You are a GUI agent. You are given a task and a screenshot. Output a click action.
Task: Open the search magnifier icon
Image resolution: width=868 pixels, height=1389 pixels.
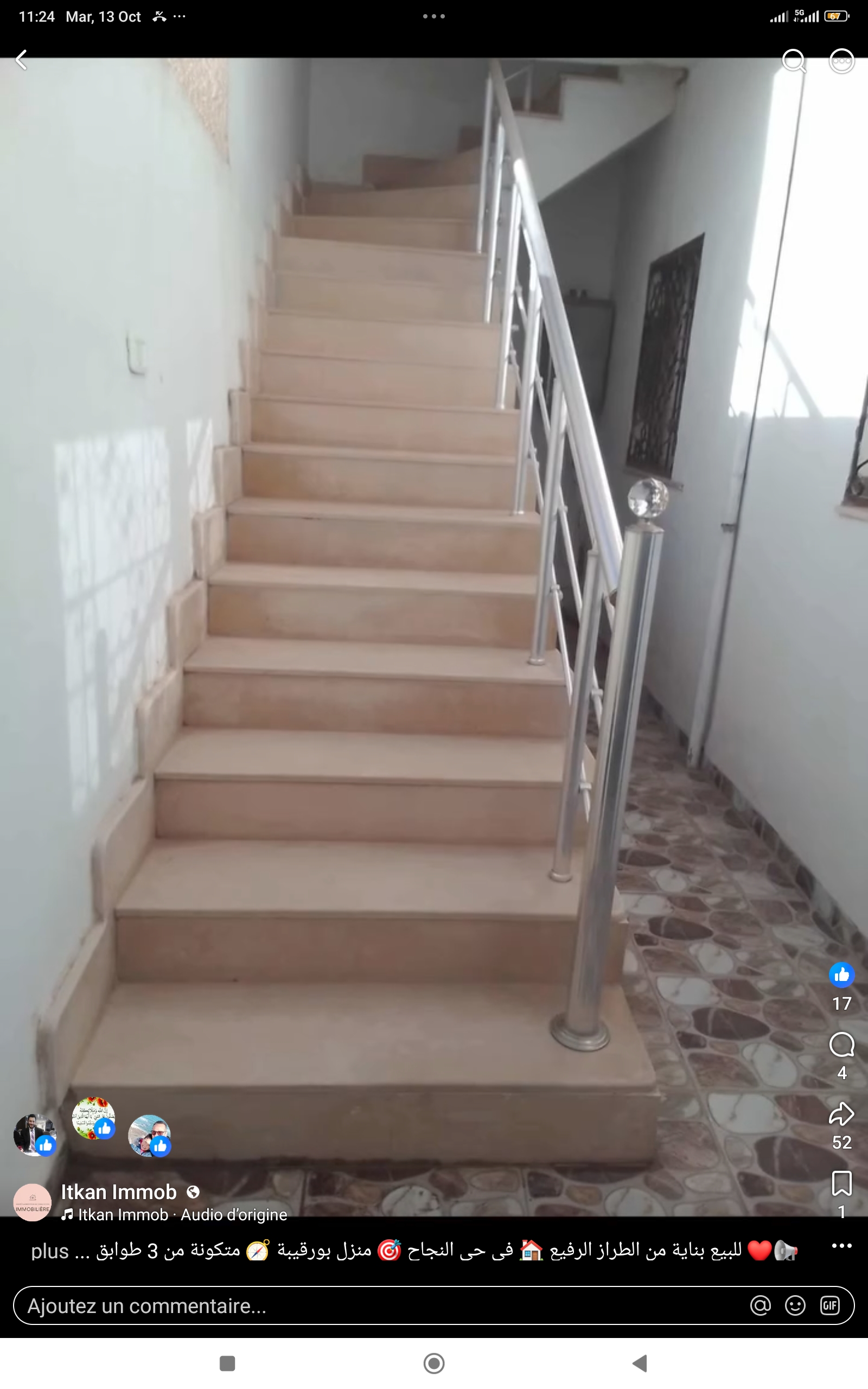(794, 60)
